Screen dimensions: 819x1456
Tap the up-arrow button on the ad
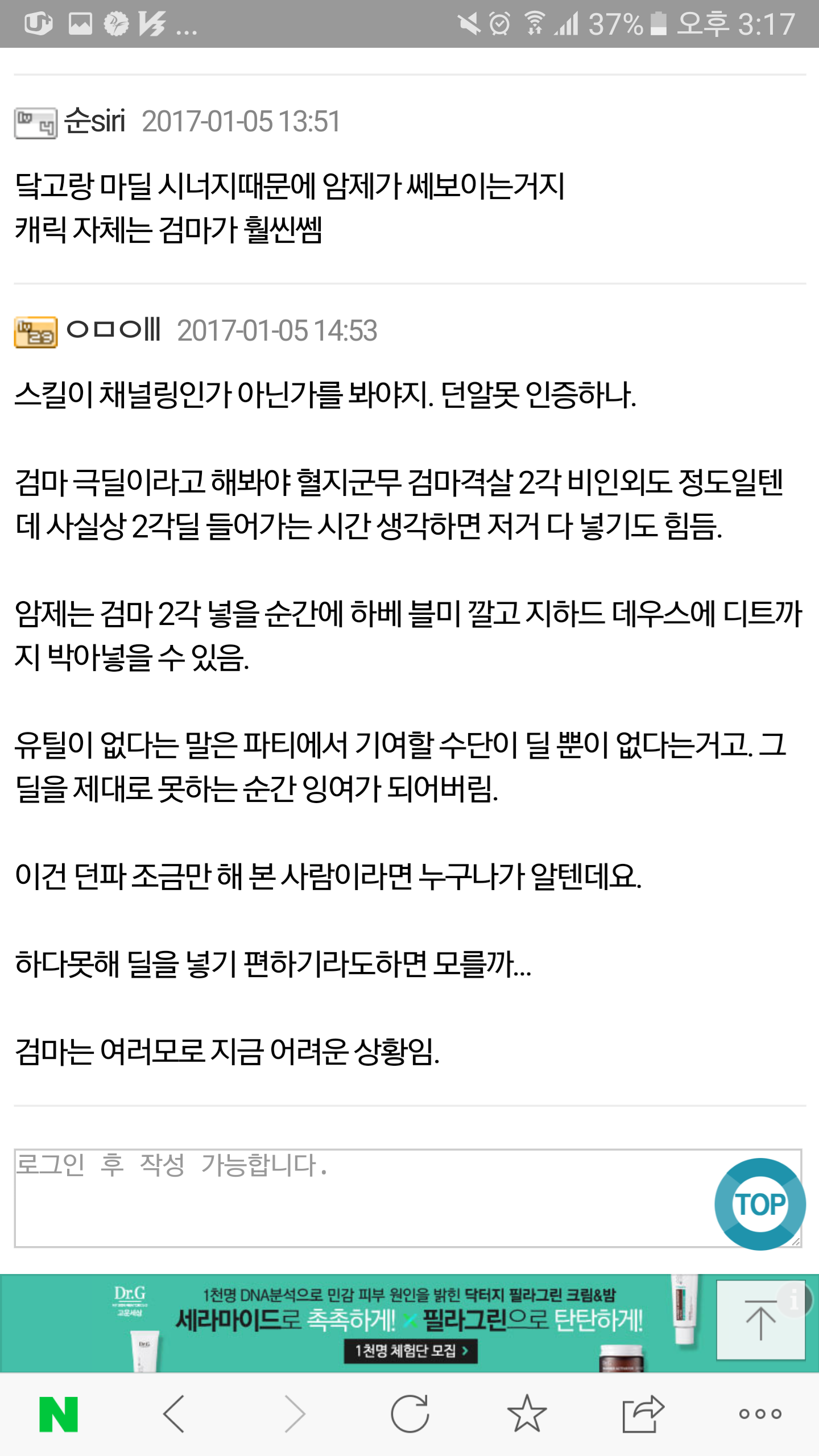(x=760, y=1320)
